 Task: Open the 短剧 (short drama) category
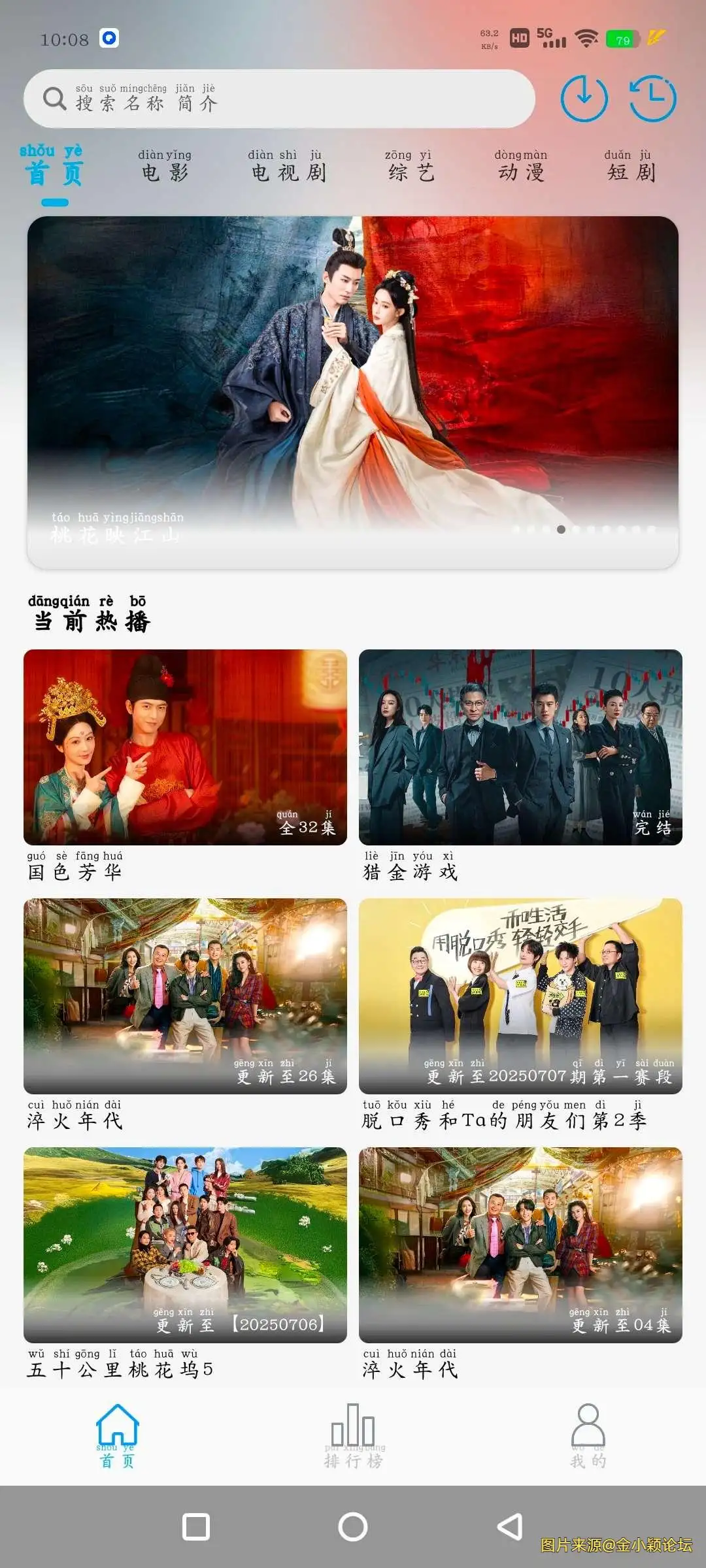tap(630, 171)
